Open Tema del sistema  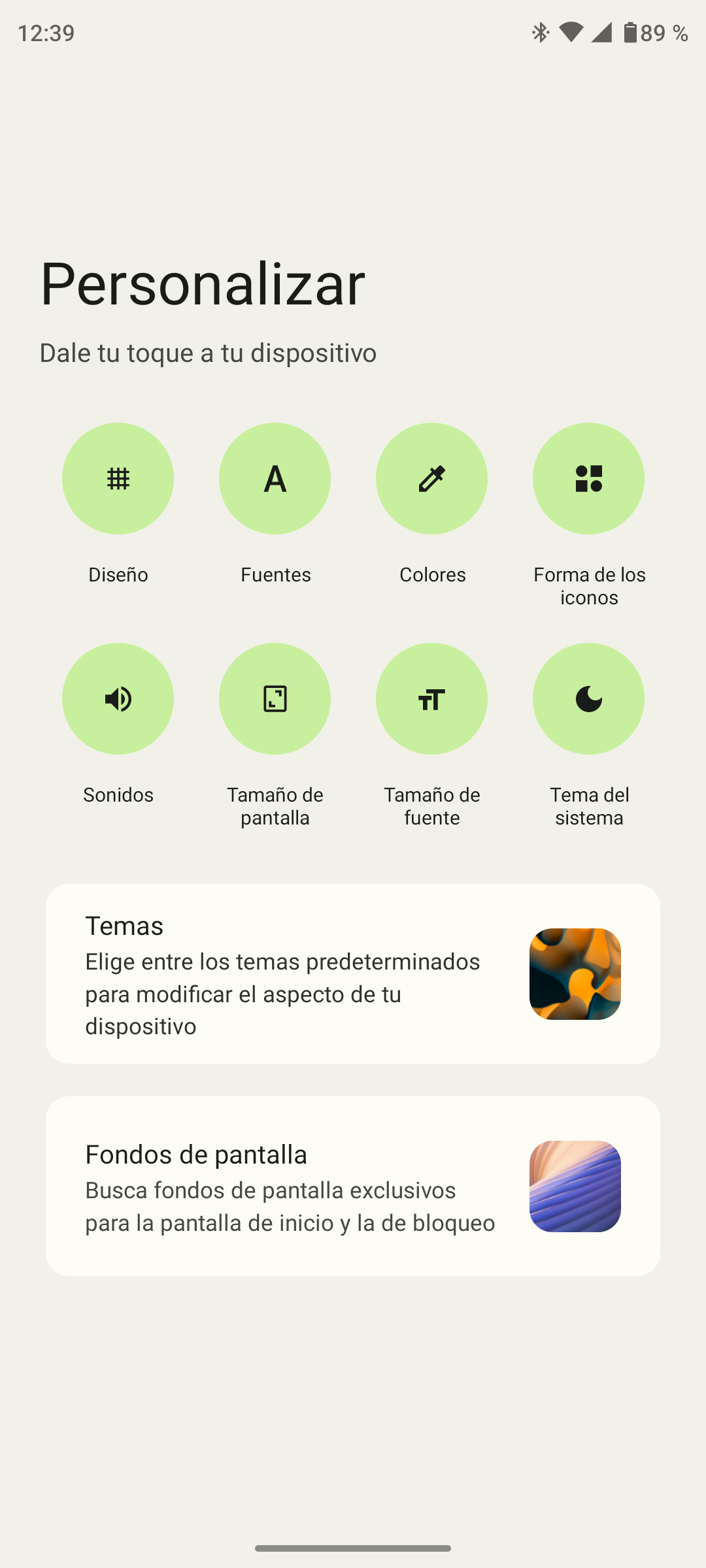(588, 699)
